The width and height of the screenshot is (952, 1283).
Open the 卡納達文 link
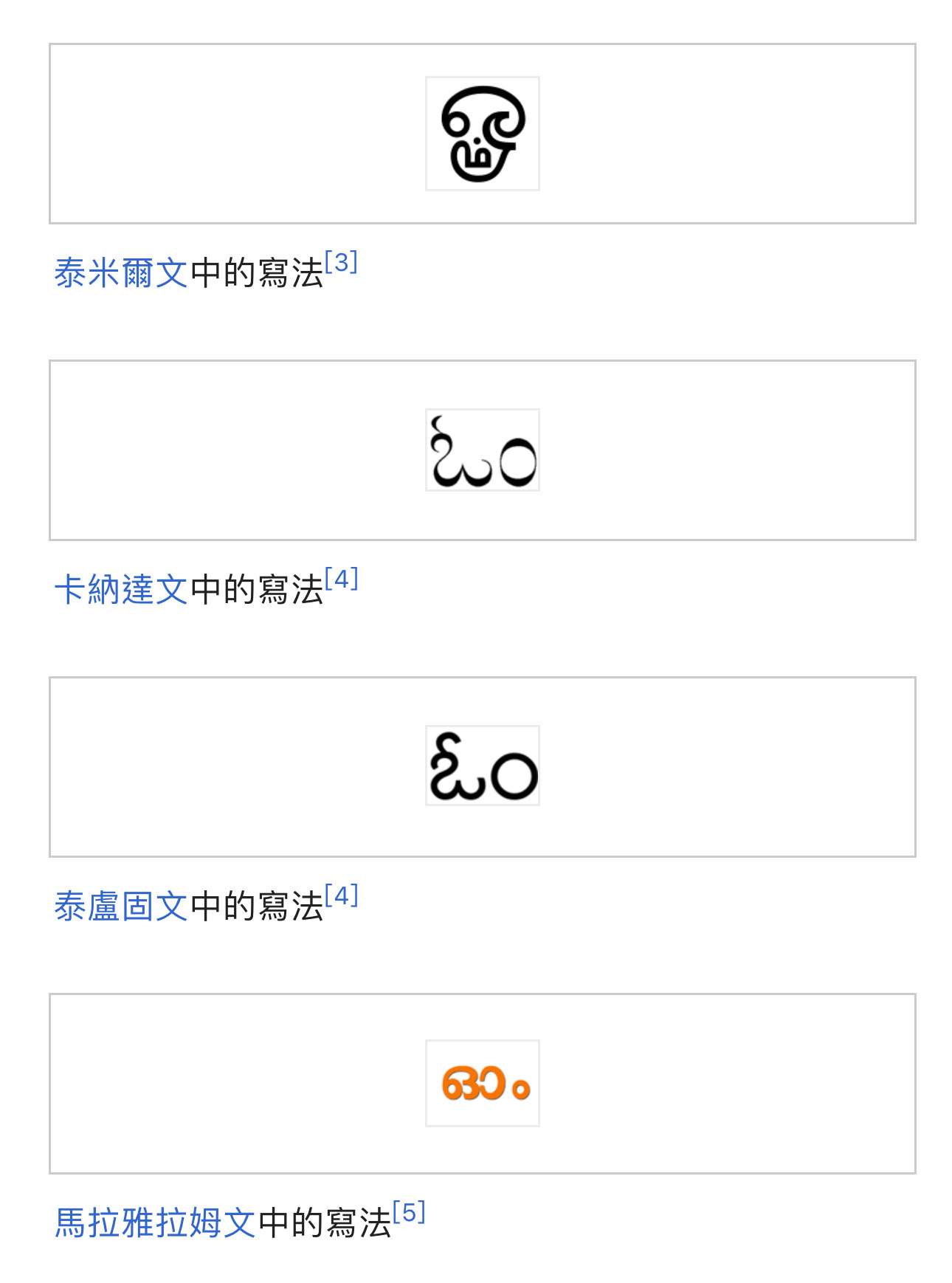click(x=121, y=590)
